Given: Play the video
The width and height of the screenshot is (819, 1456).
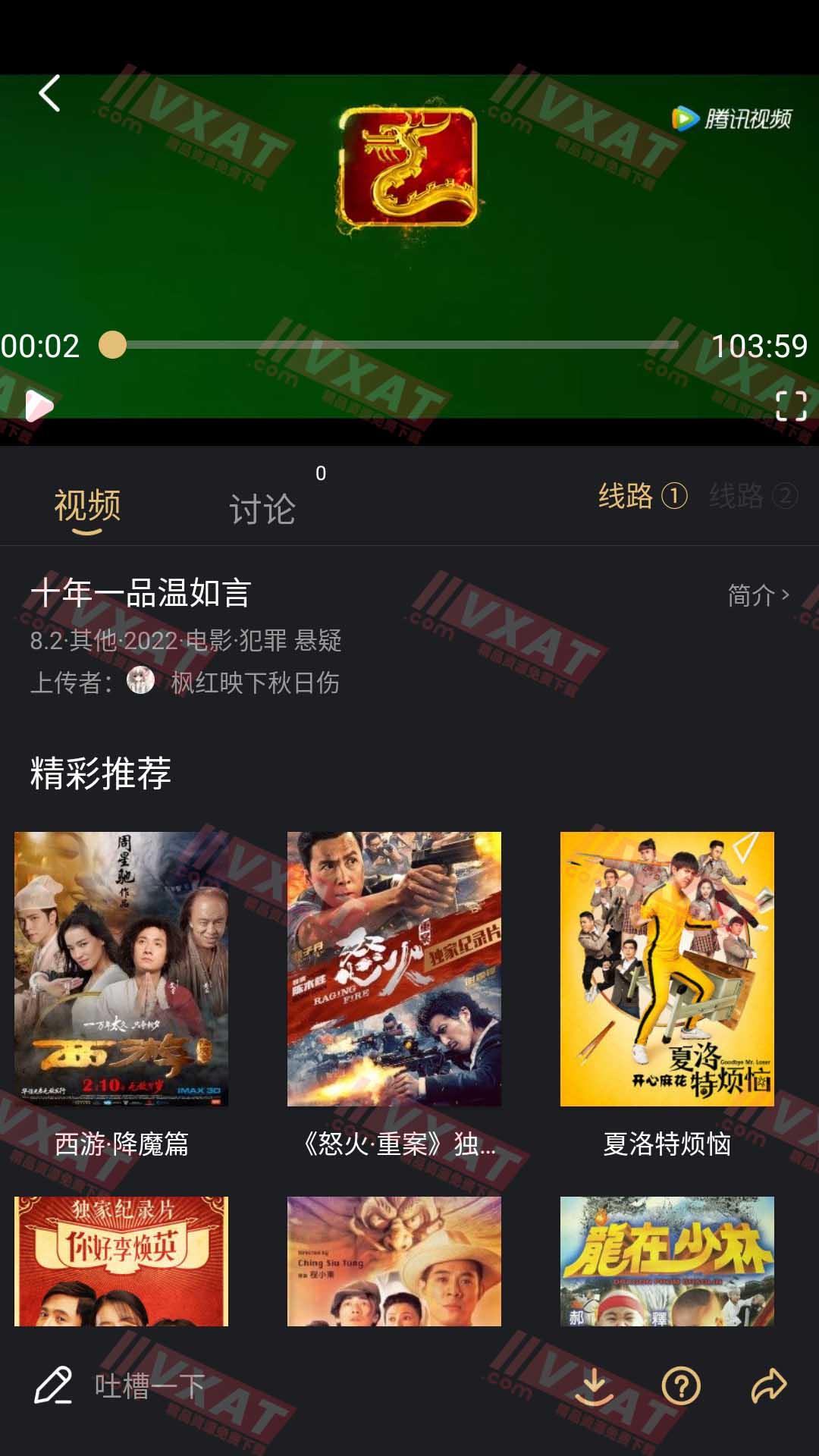Looking at the screenshot, I should click(x=39, y=406).
